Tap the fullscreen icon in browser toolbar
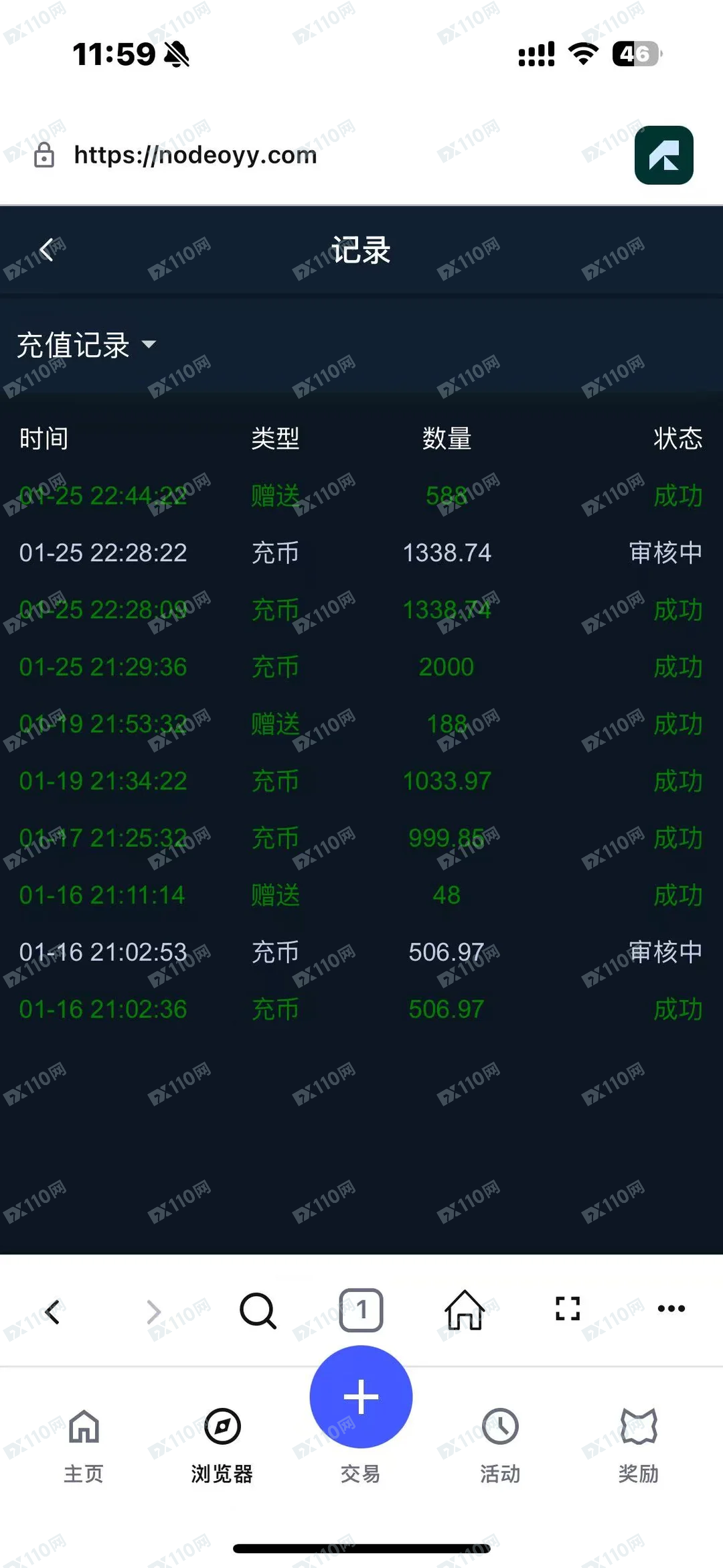723x1568 pixels. 567,1309
